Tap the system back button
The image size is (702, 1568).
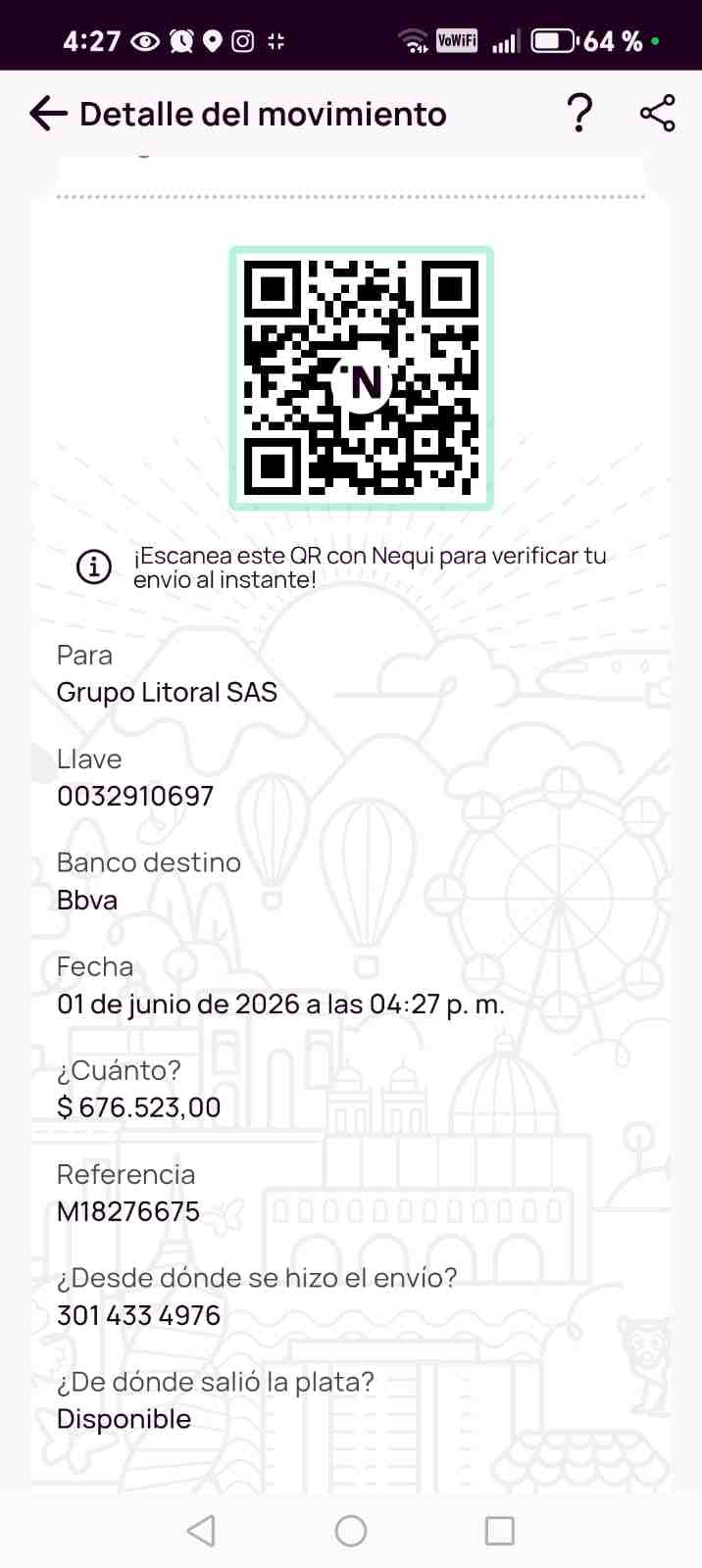[201, 1531]
